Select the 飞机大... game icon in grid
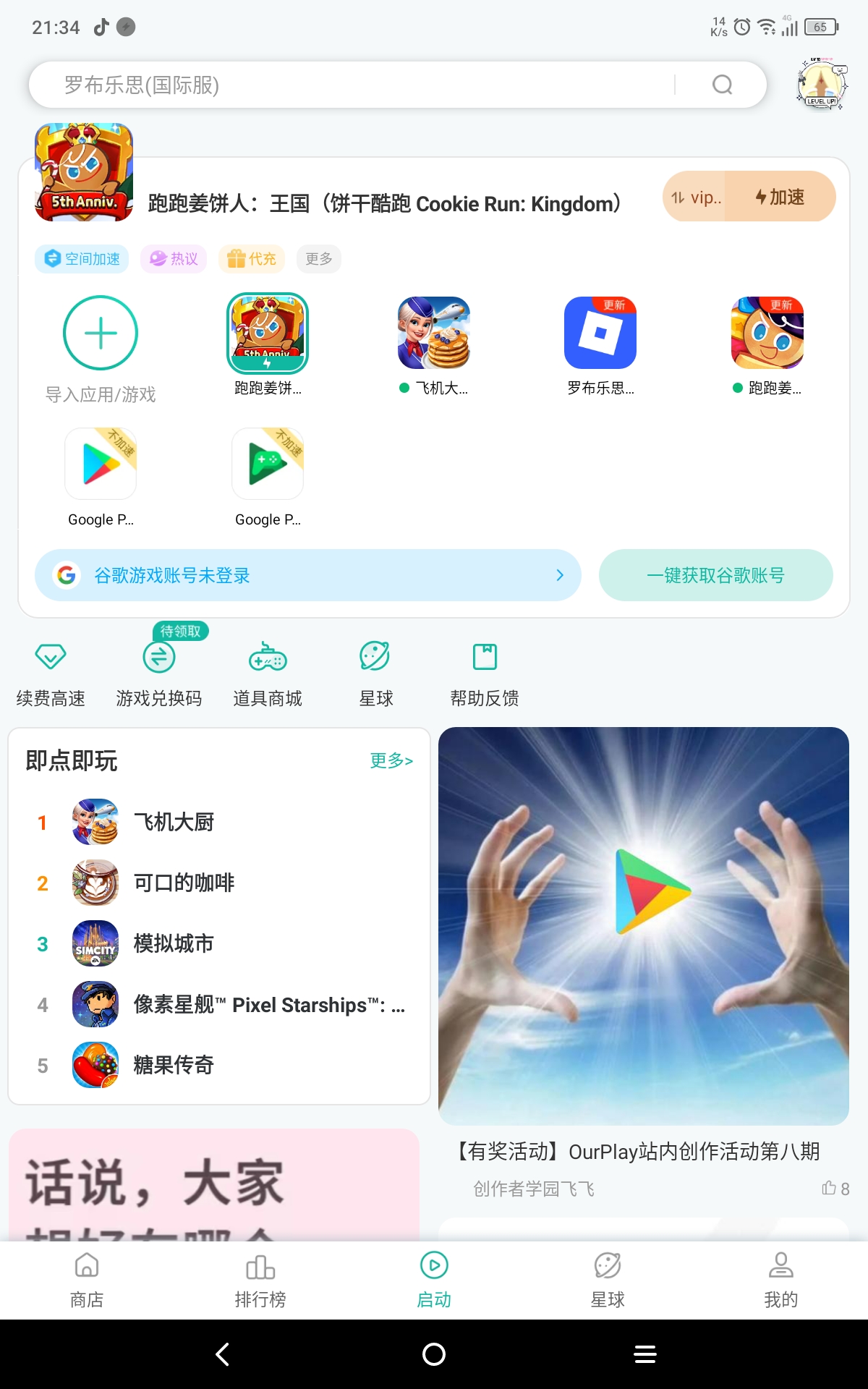This screenshot has height=1389, width=868. [x=434, y=334]
